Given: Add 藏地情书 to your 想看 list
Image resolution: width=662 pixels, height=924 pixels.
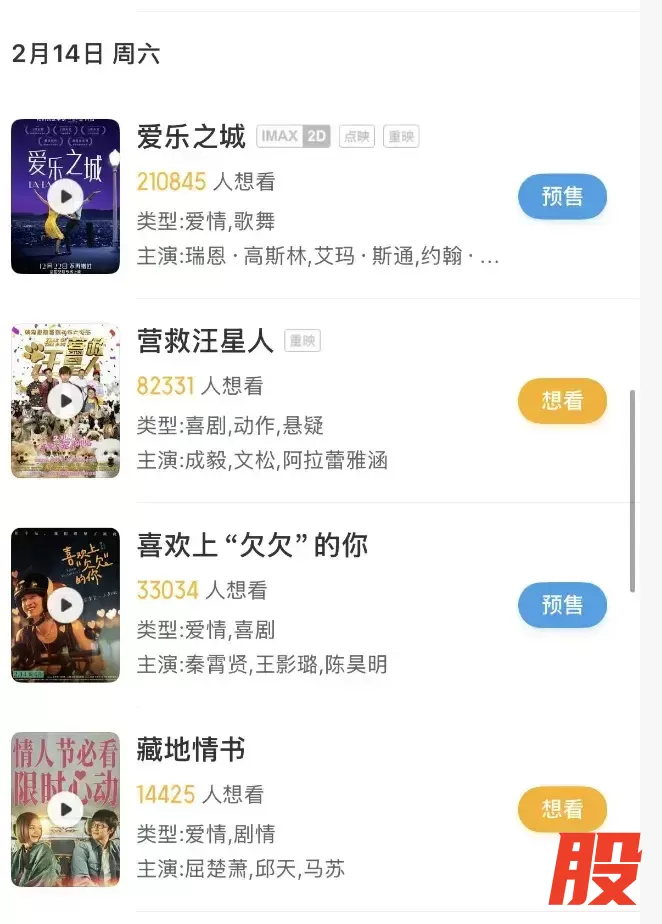Looking at the screenshot, I should click(x=562, y=809).
